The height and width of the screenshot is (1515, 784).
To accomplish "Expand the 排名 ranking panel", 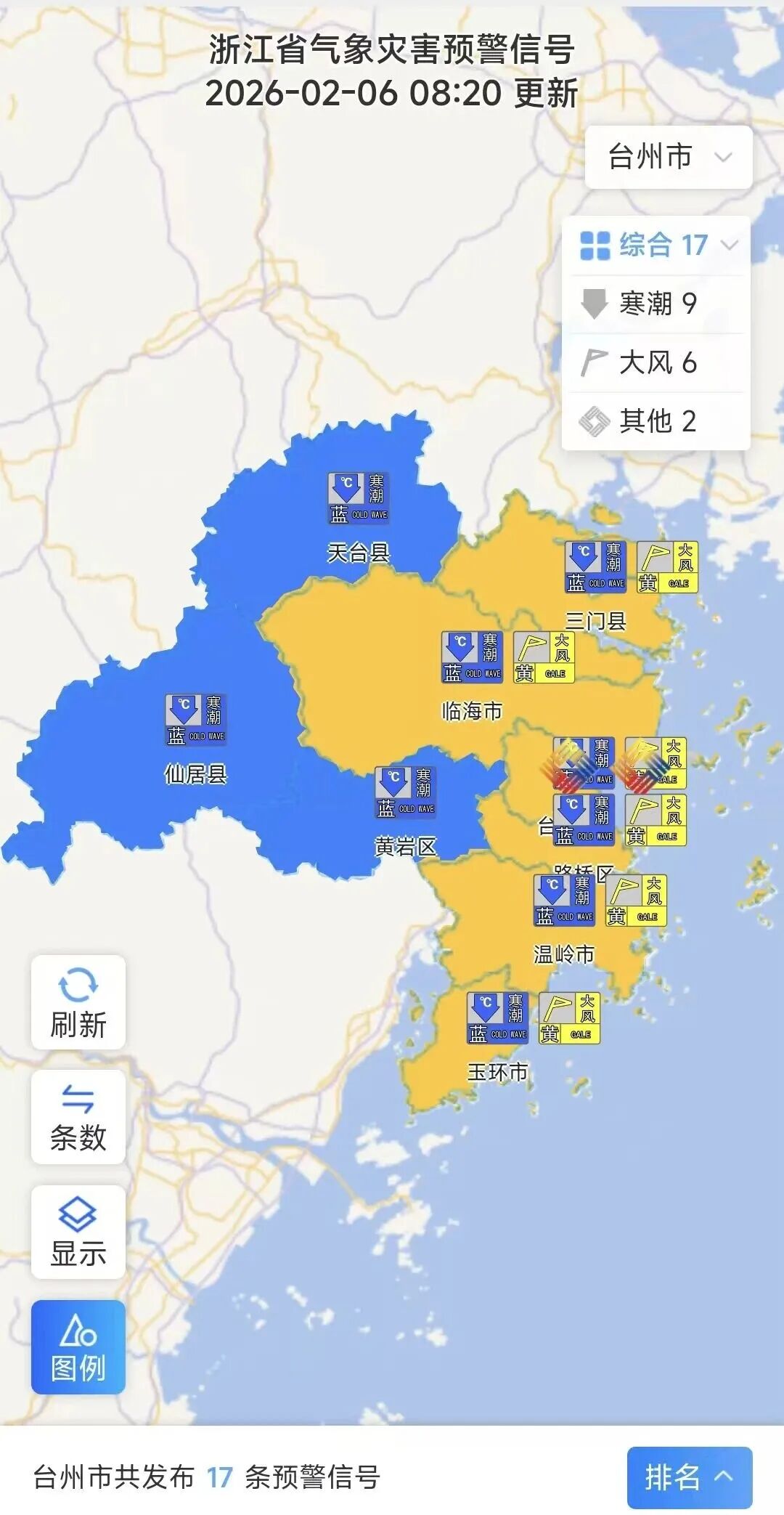I will [x=689, y=1477].
